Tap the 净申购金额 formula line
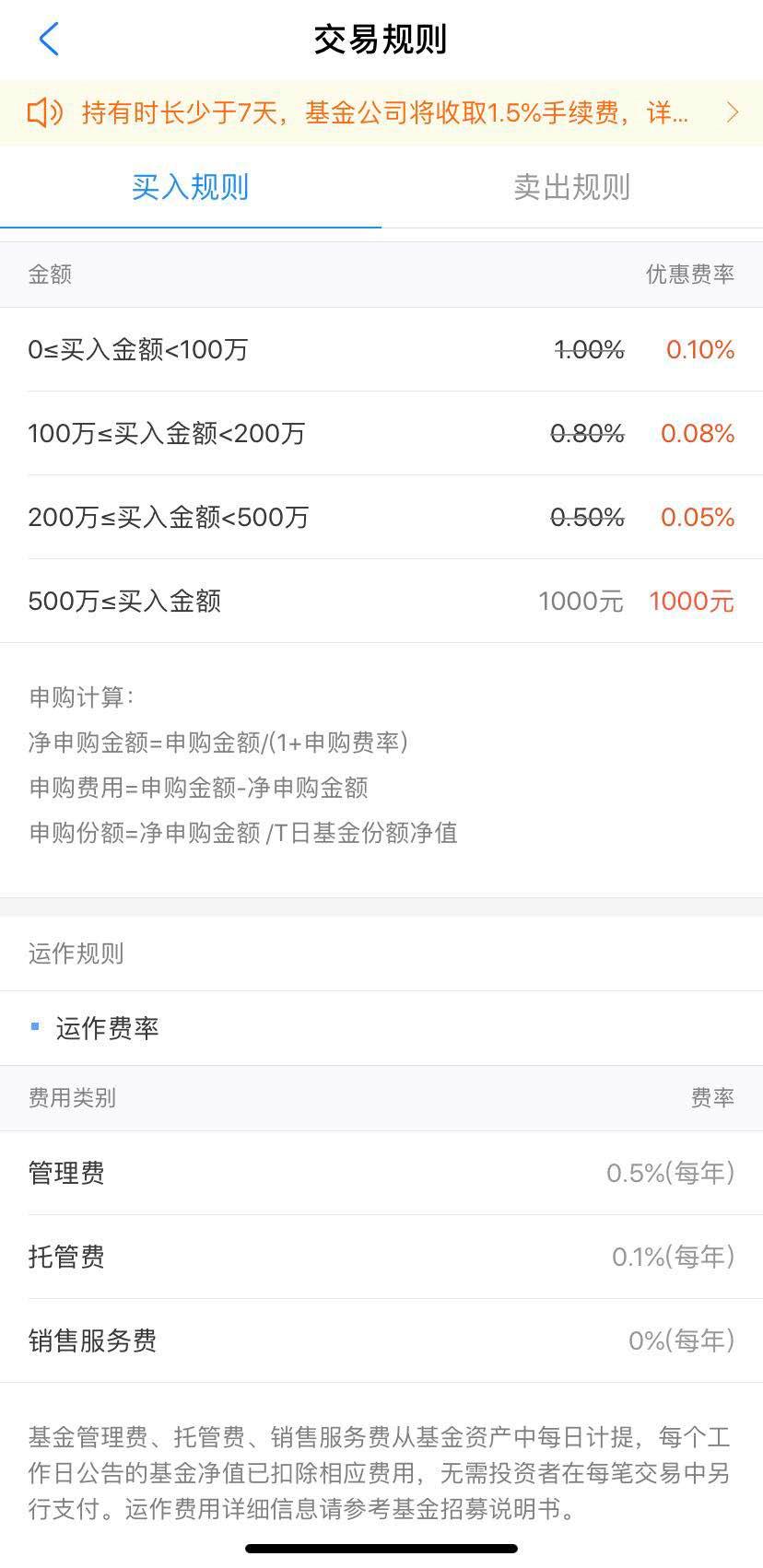 point(221,743)
